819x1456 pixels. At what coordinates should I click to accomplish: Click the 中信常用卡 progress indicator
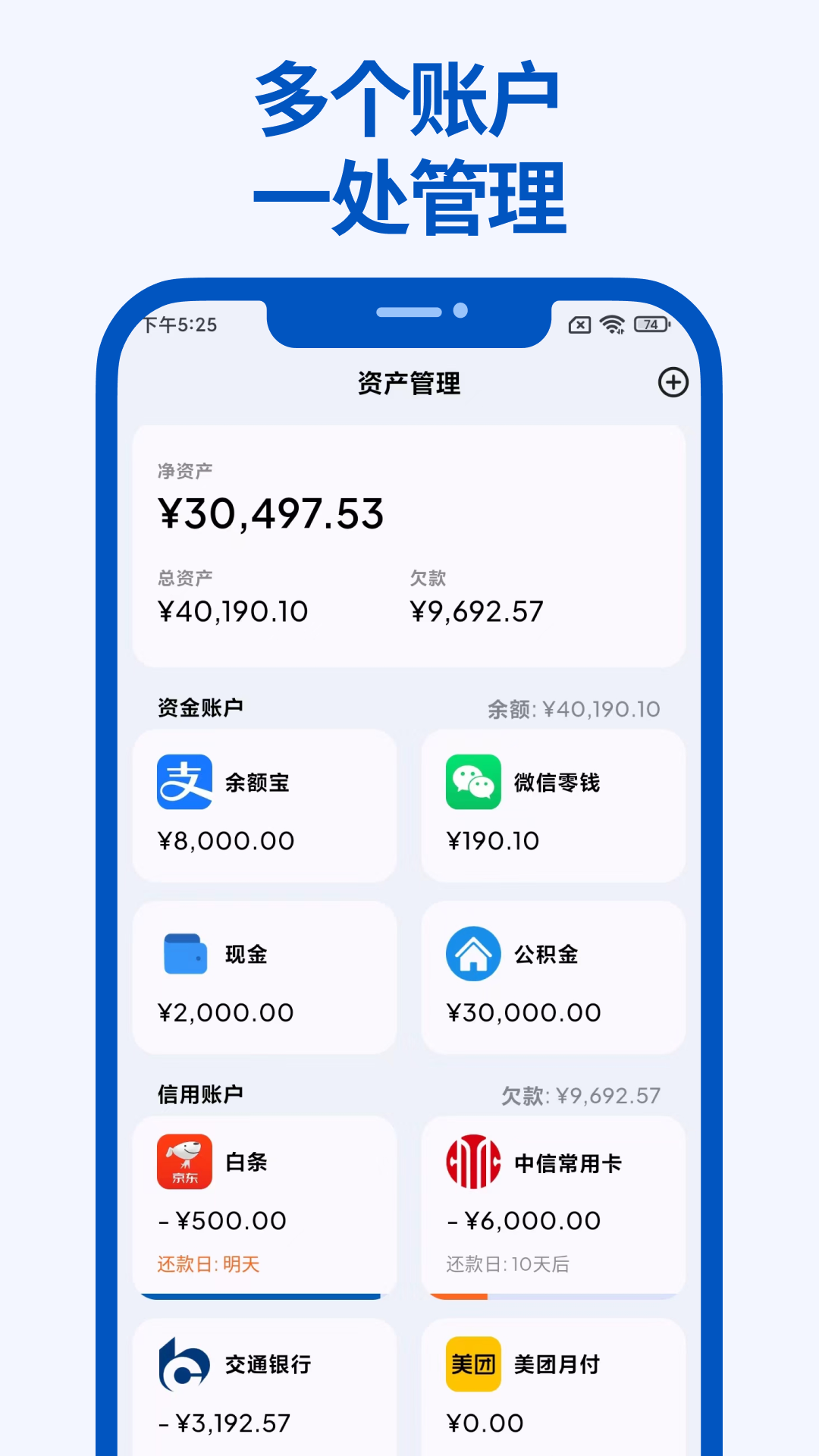552,1298
